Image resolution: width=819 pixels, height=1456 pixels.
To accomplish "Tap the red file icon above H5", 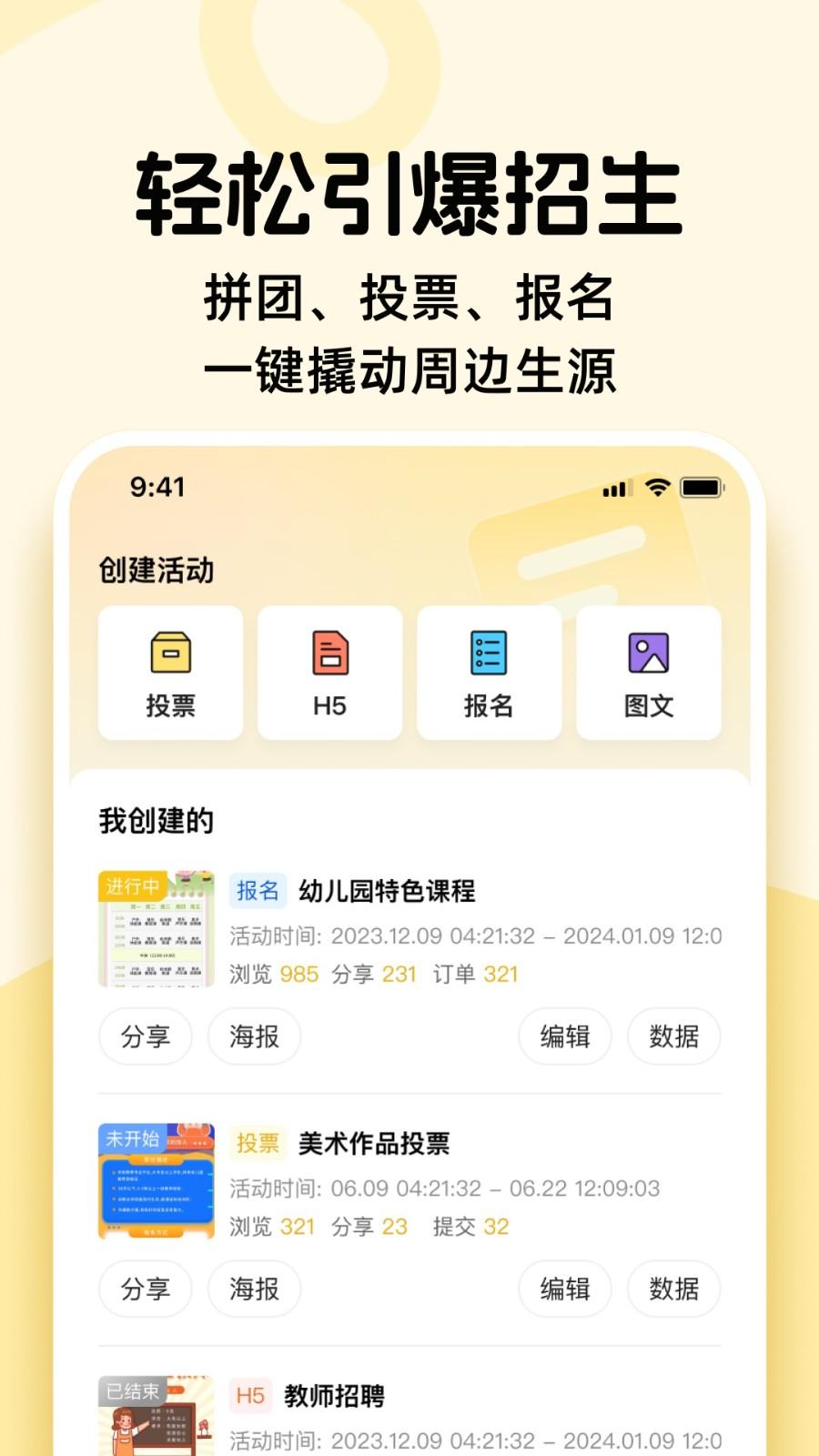I will click(329, 651).
